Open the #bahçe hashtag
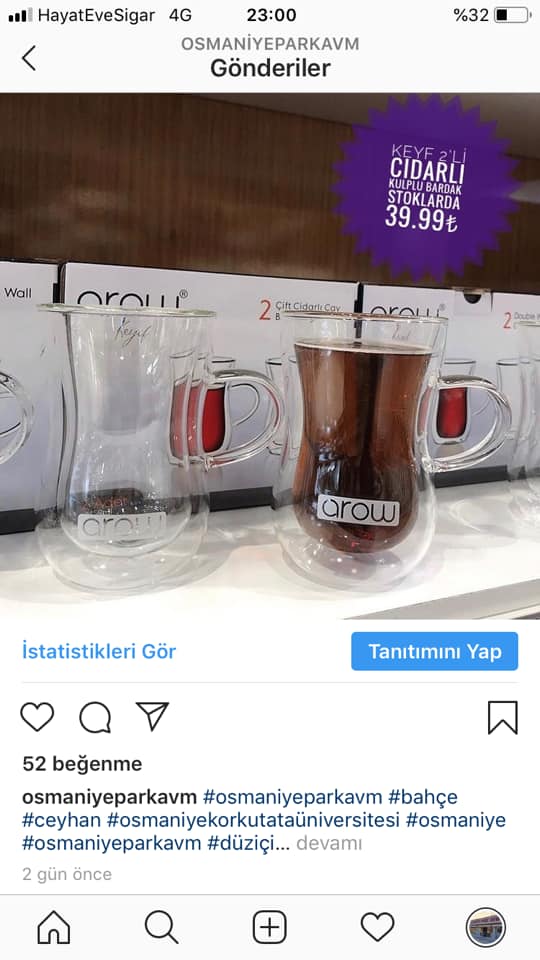The height and width of the screenshot is (960, 540). click(x=423, y=797)
